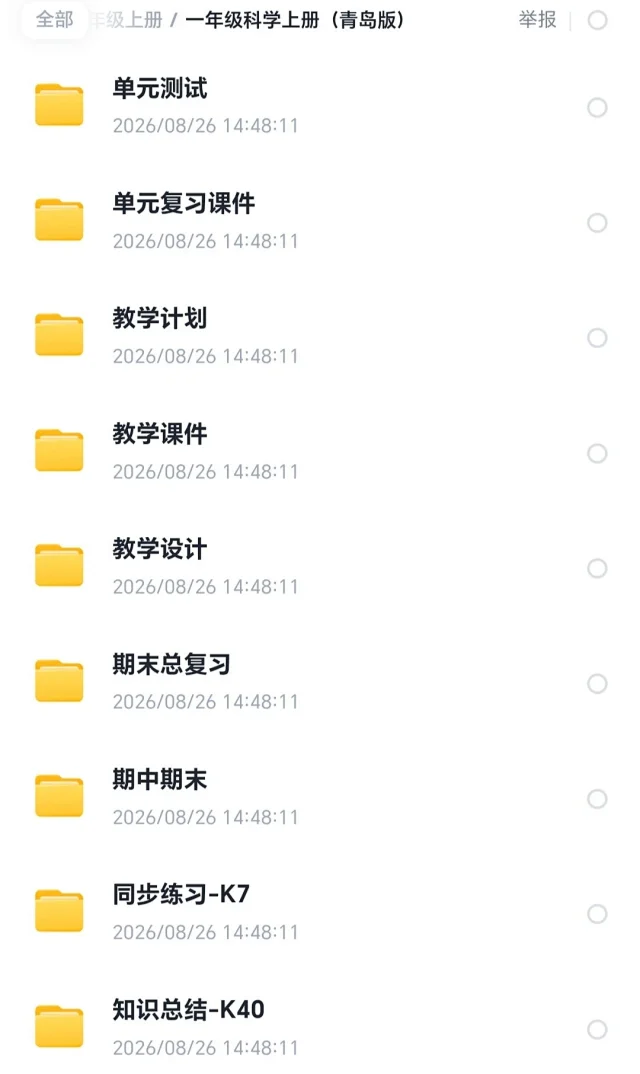This screenshot has width=640, height=1074.
Task: Go to the 全部 breadcrumb root
Action: tap(54, 19)
